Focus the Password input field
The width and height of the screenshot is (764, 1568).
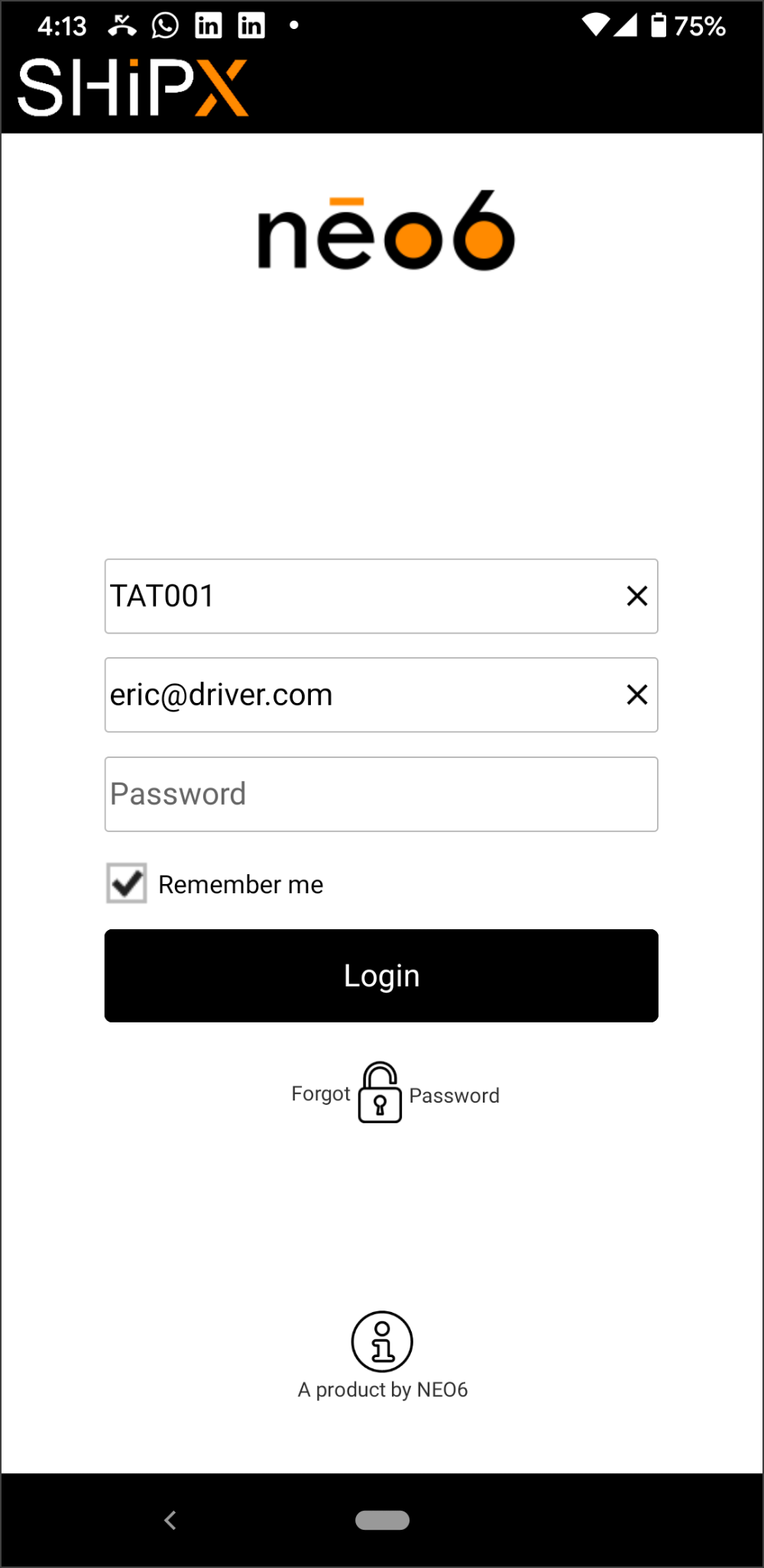(x=380, y=794)
